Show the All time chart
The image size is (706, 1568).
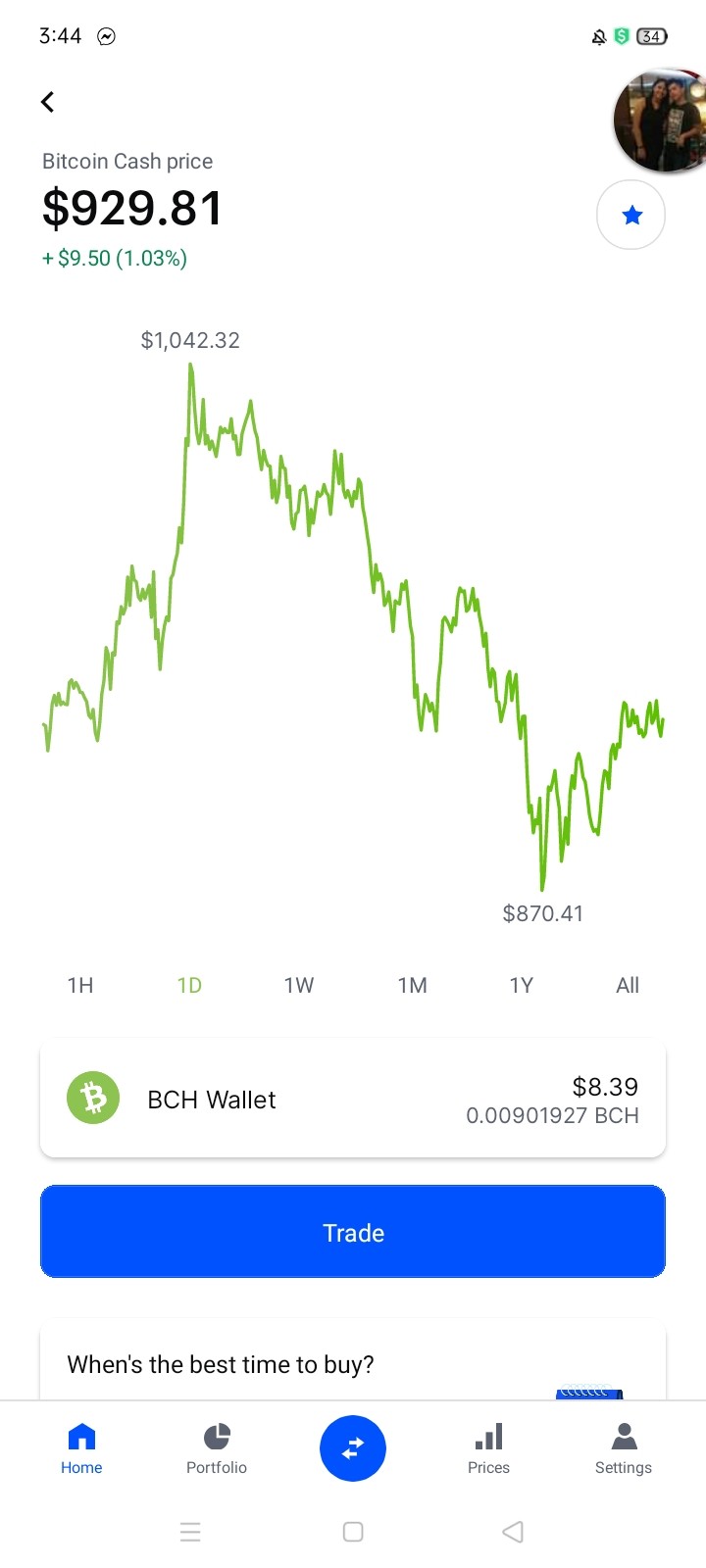click(x=628, y=985)
